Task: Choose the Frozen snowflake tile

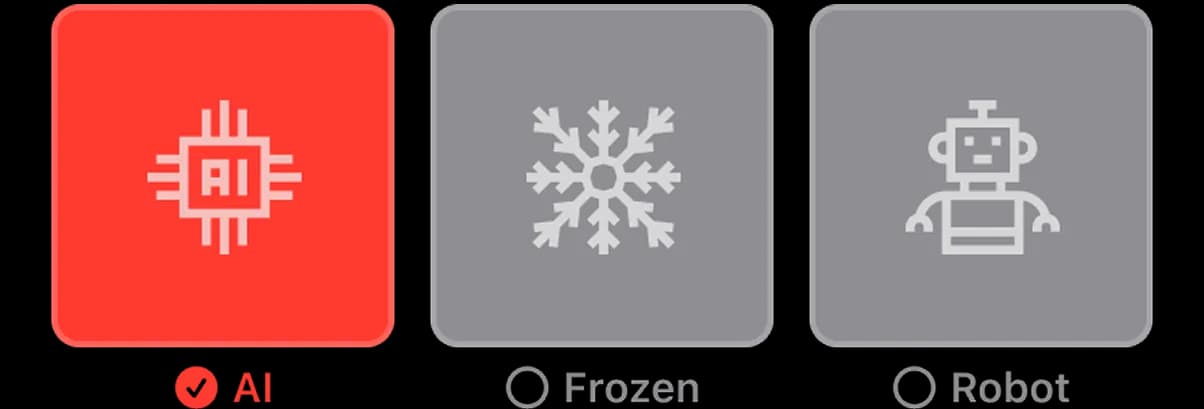Action: click(602, 176)
